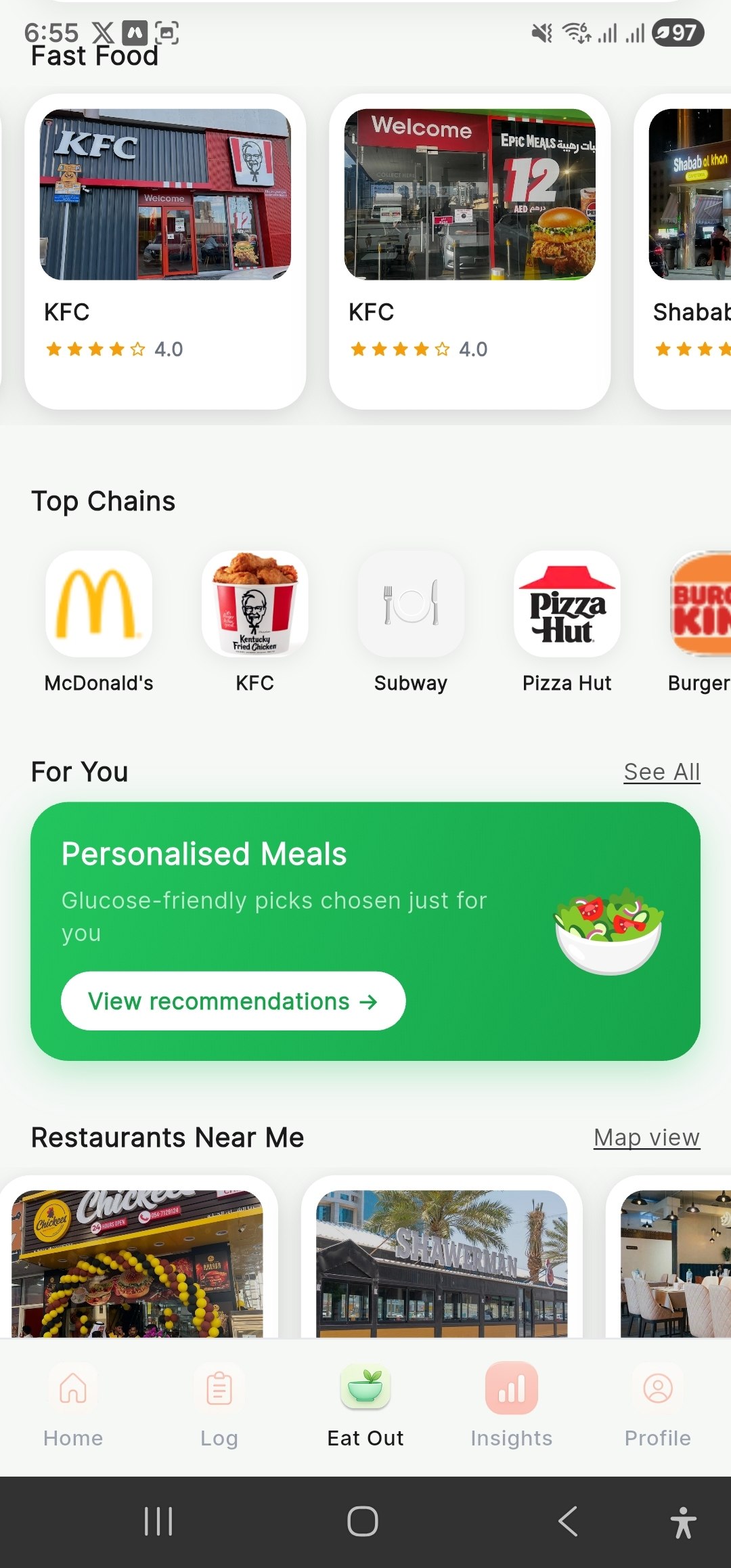Open the KFC card showing Epic Meals sign
The height and width of the screenshot is (1568, 731).
coord(470,251)
